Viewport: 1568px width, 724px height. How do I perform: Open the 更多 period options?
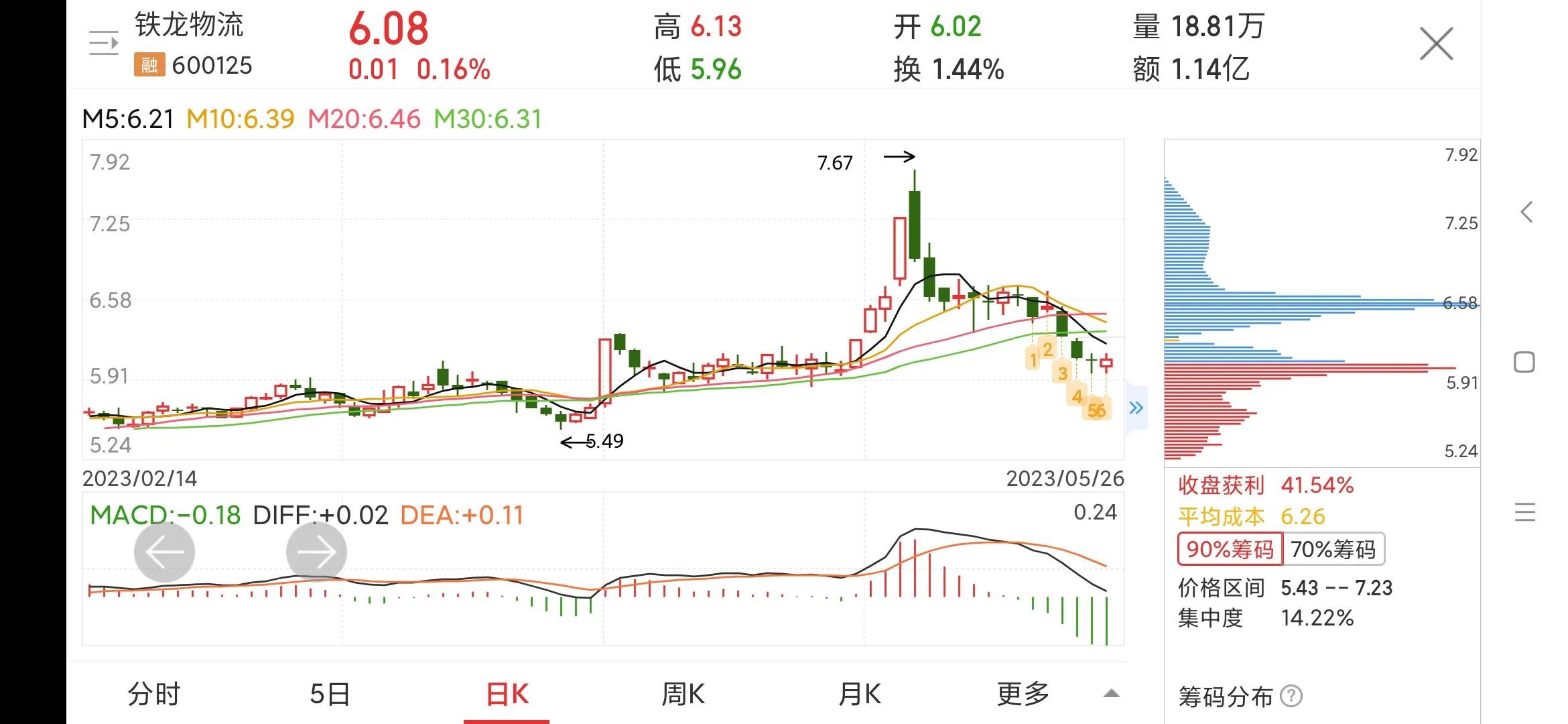tap(1023, 694)
